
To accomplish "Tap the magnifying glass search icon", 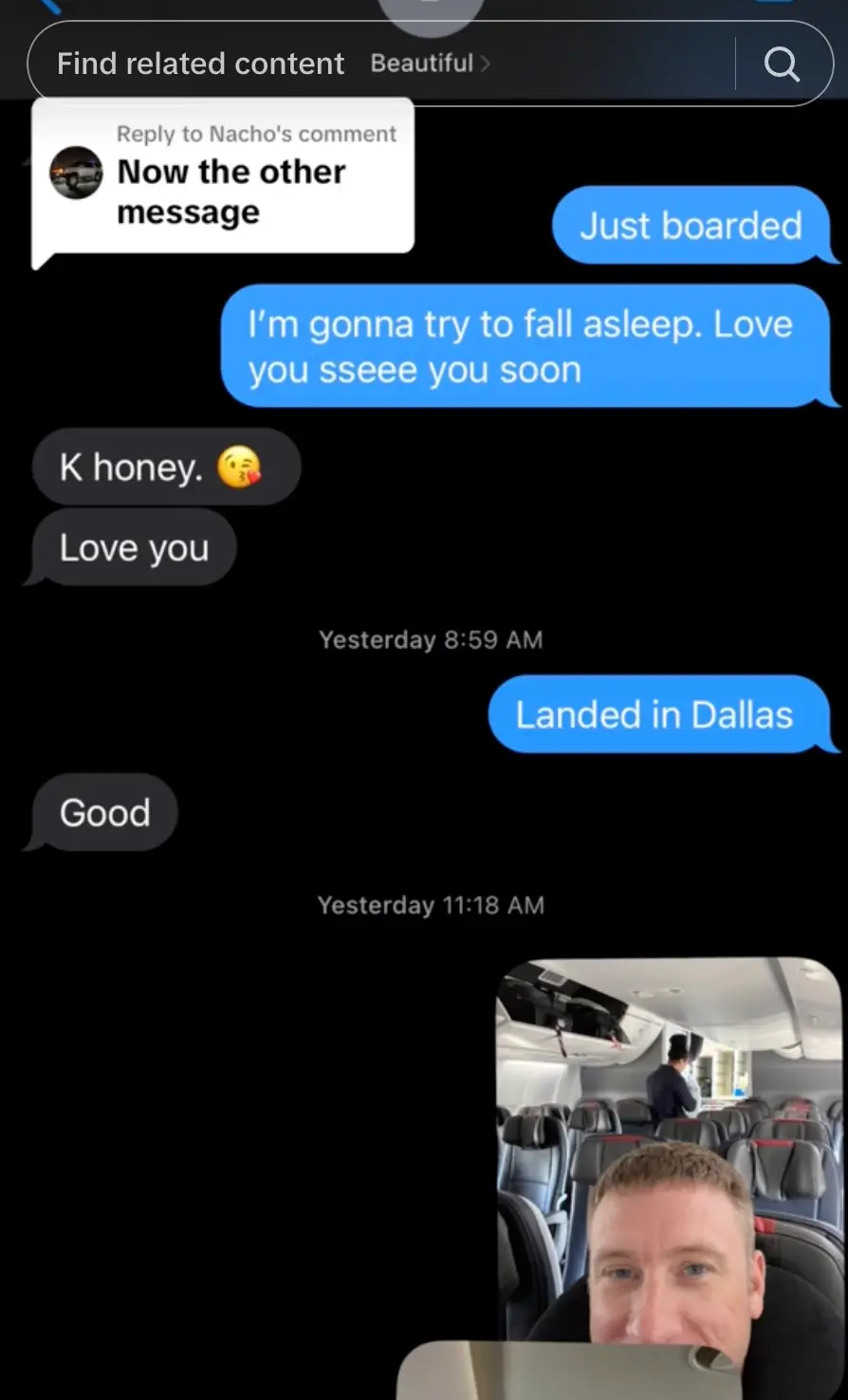I will [x=781, y=64].
